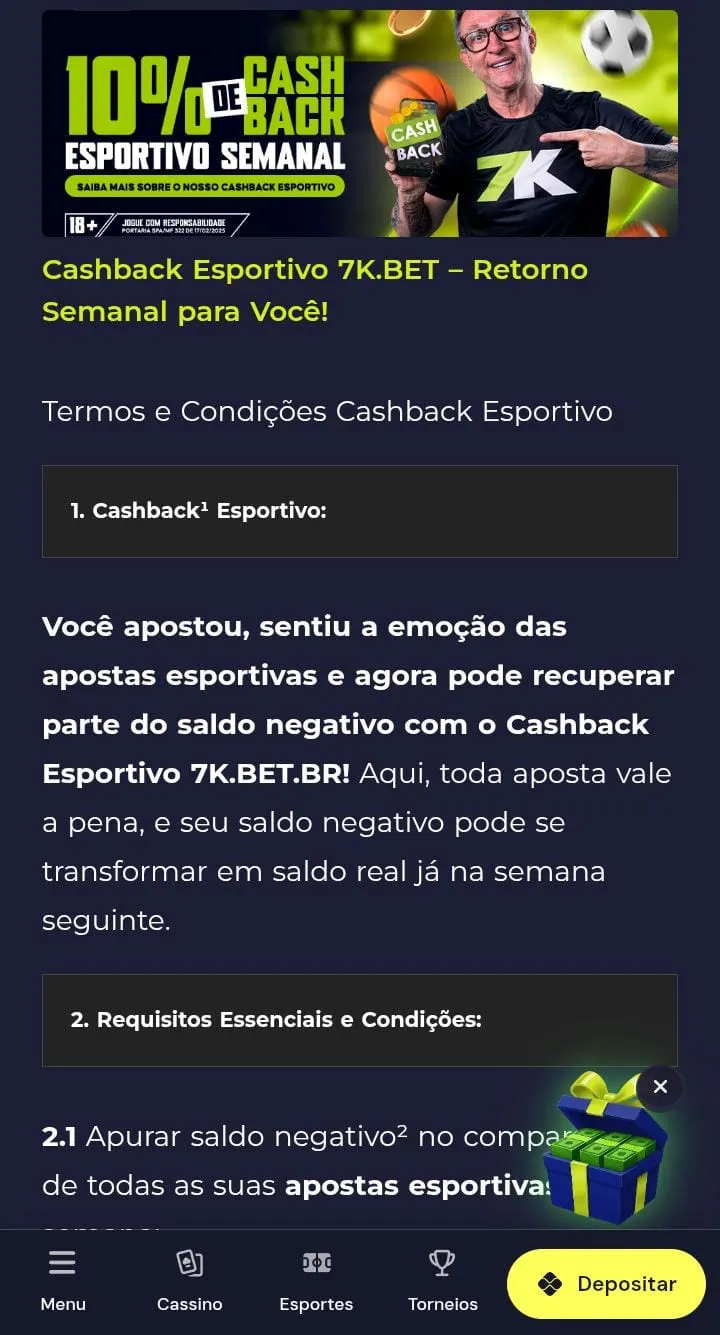Open the Menu via hamburger icon
The width and height of the screenshot is (720, 1335).
62,1263
